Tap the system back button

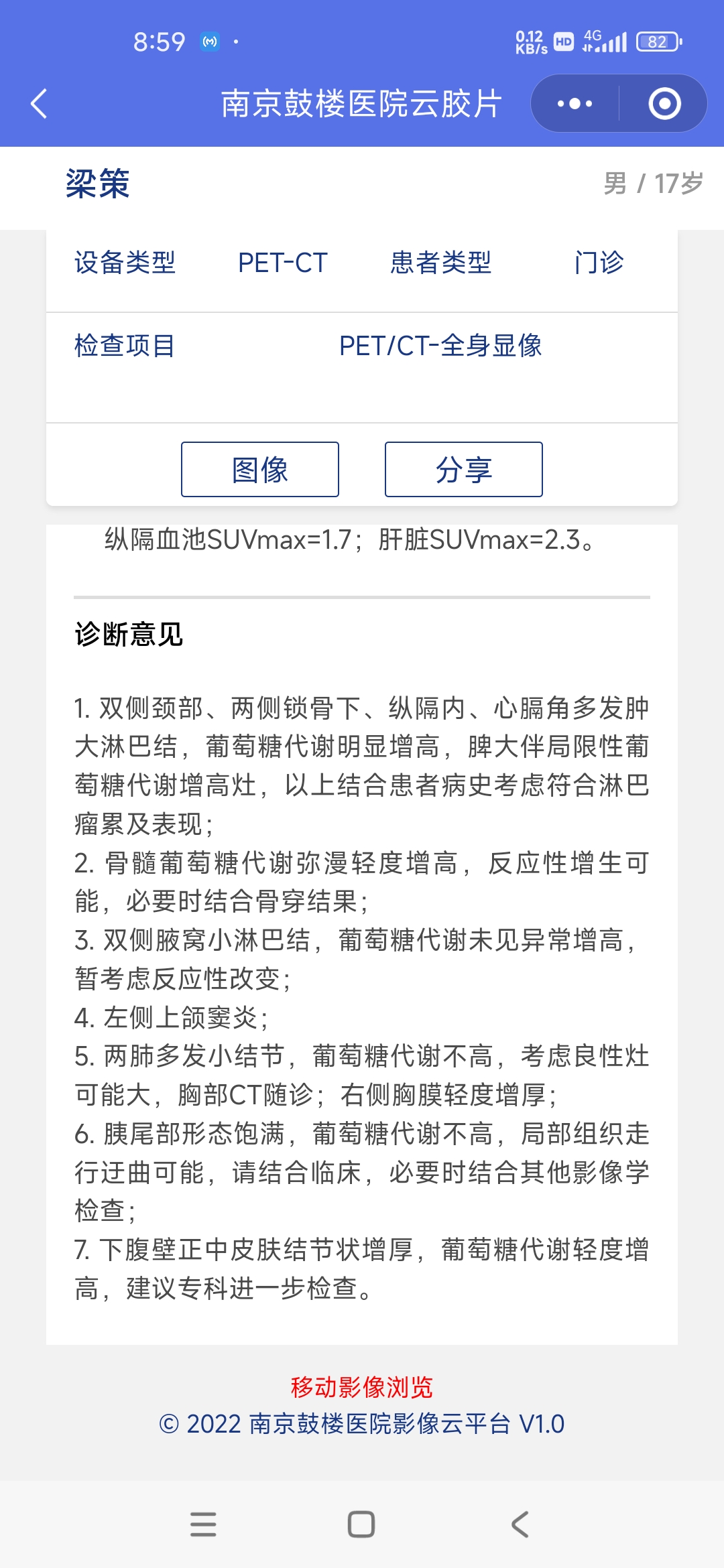tap(520, 1524)
